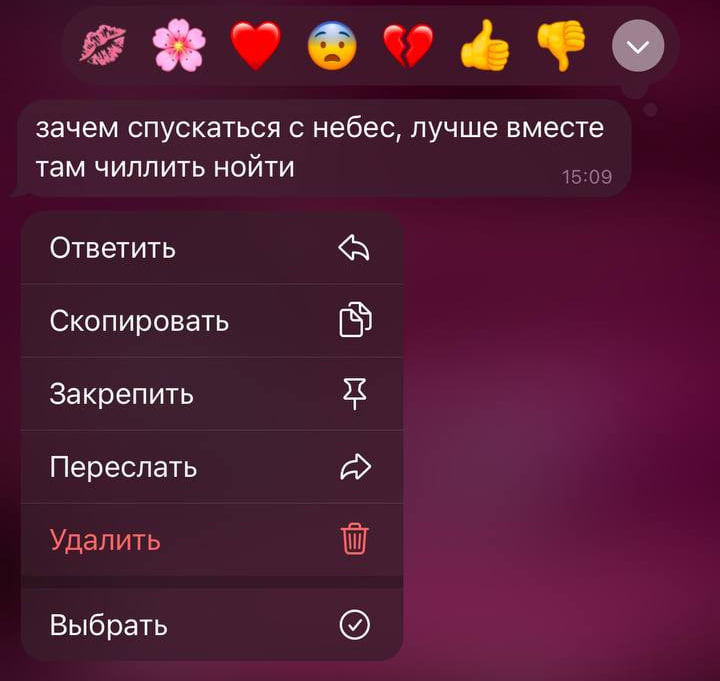Expand the full reactions list
Screen dimensions: 720x681
[x=637, y=47]
